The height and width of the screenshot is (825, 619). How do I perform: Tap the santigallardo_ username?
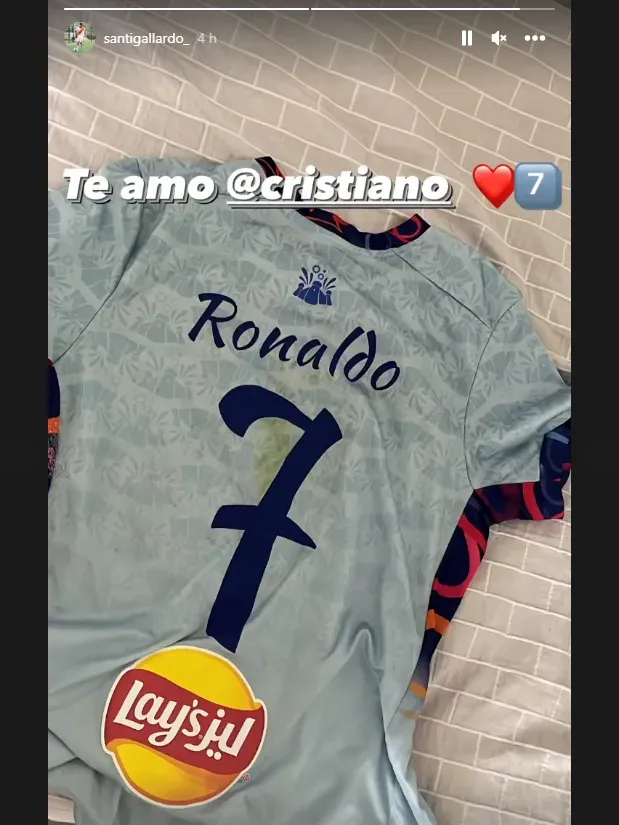pos(146,38)
